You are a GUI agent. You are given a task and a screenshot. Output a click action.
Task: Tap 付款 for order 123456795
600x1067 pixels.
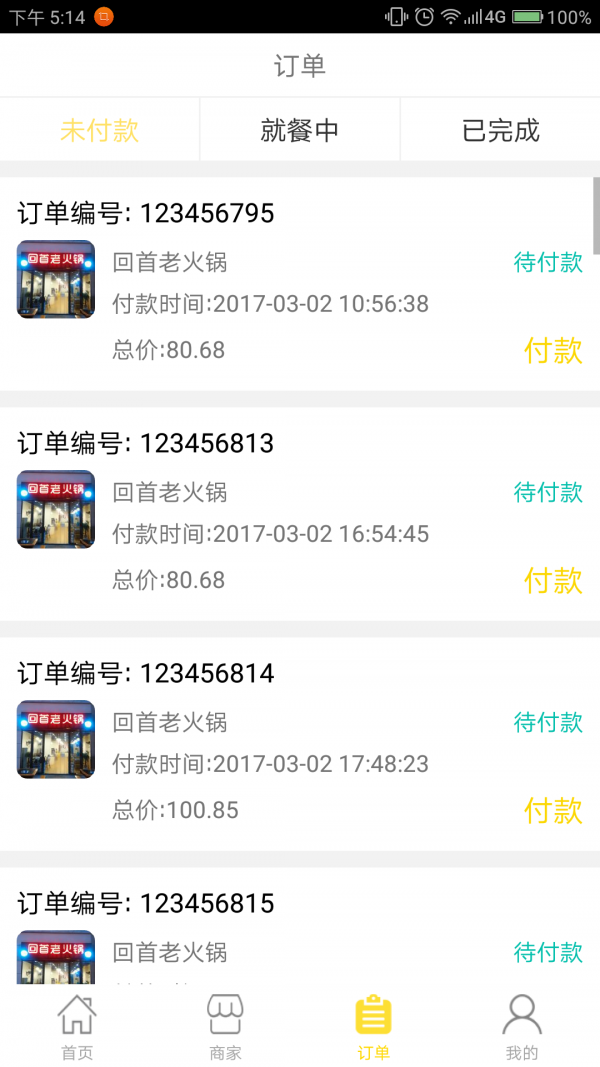click(x=553, y=350)
